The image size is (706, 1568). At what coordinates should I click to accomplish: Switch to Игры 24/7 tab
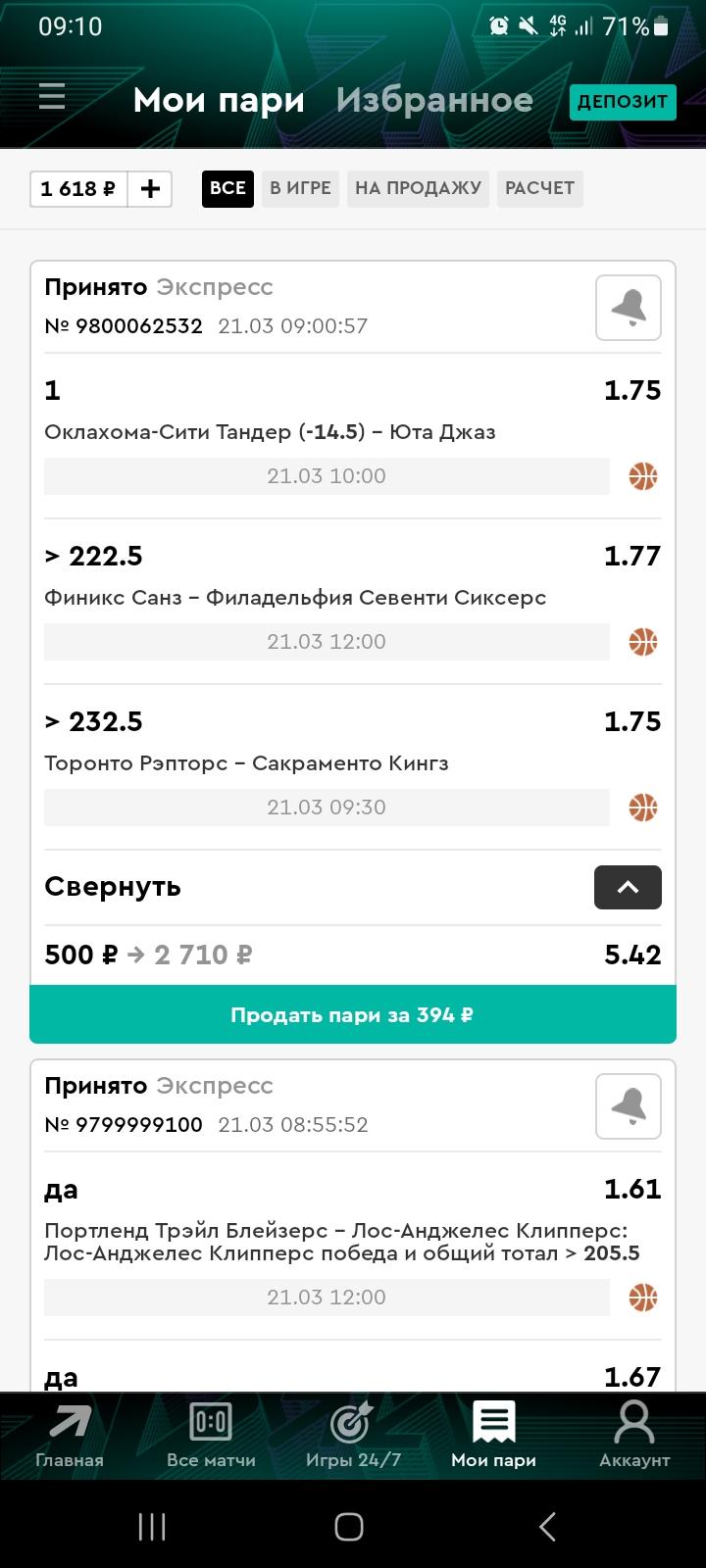pyautogui.click(x=353, y=1436)
